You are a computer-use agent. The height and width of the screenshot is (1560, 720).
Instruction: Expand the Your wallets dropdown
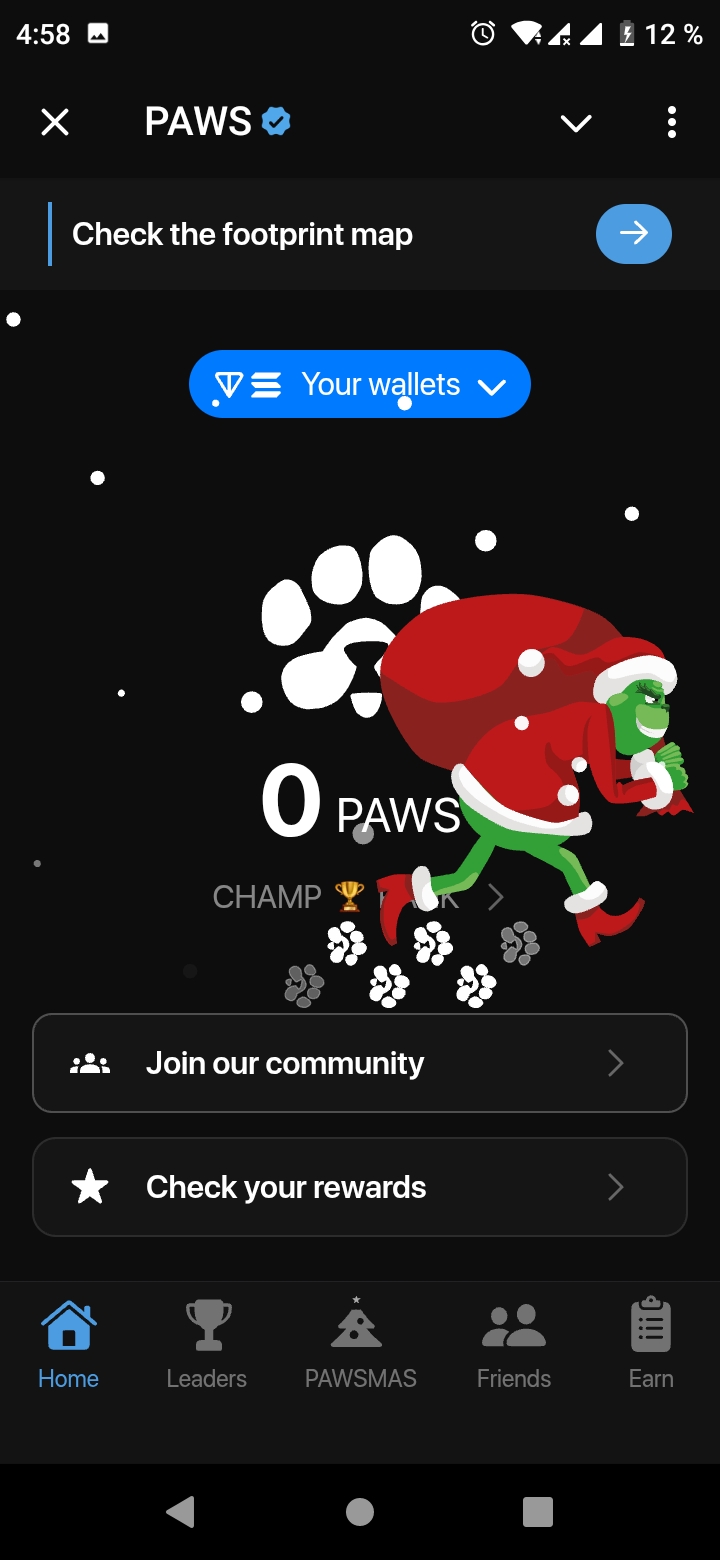tap(360, 384)
